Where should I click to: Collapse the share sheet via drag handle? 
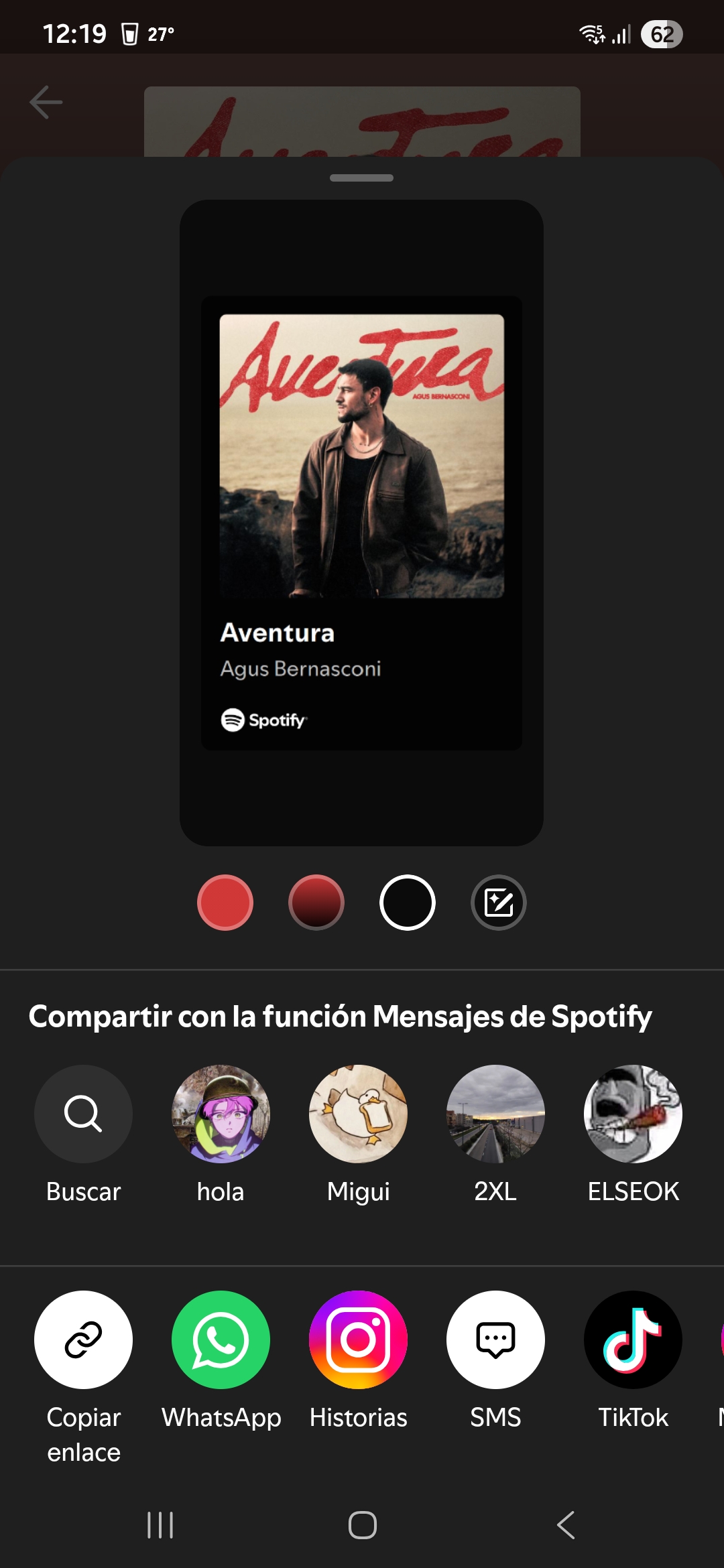[361, 179]
